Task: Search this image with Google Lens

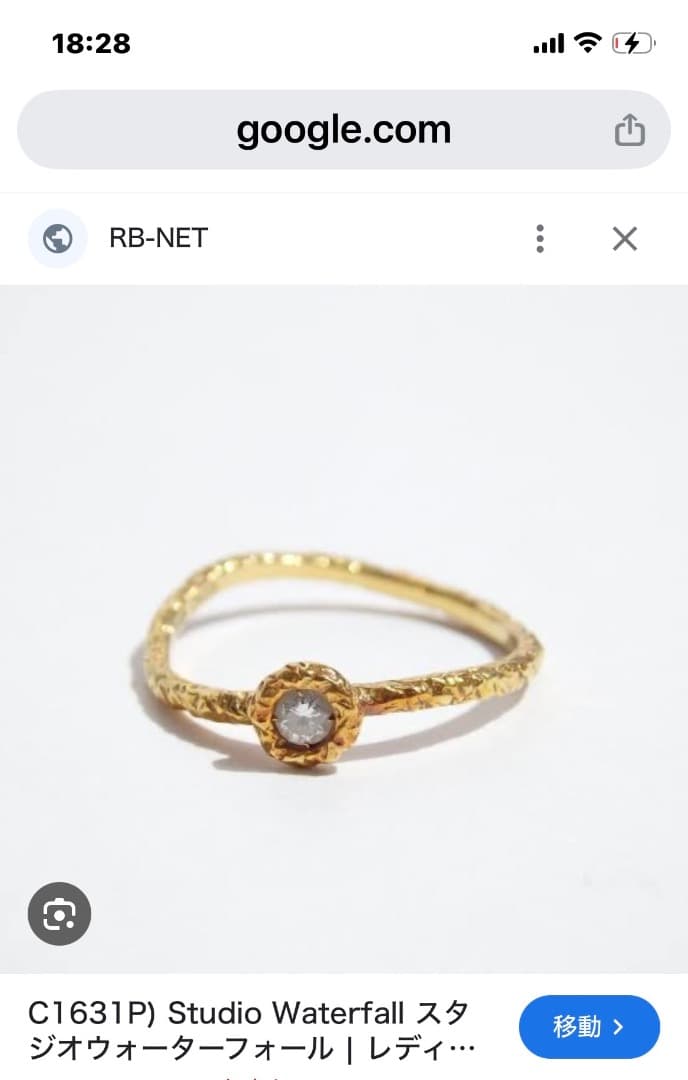Action: click(59, 914)
